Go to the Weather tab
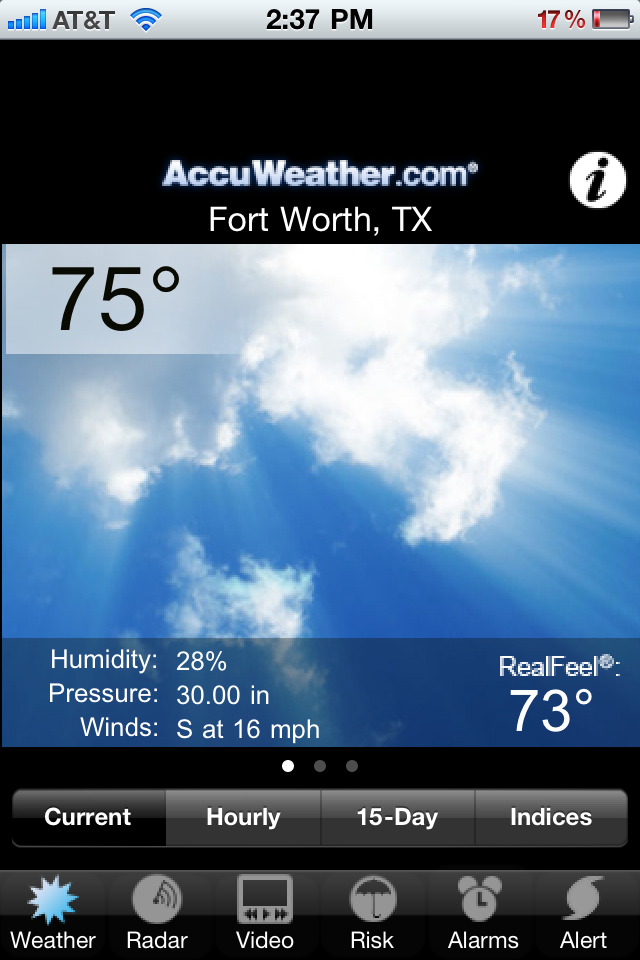 click(x=53, y=914)
